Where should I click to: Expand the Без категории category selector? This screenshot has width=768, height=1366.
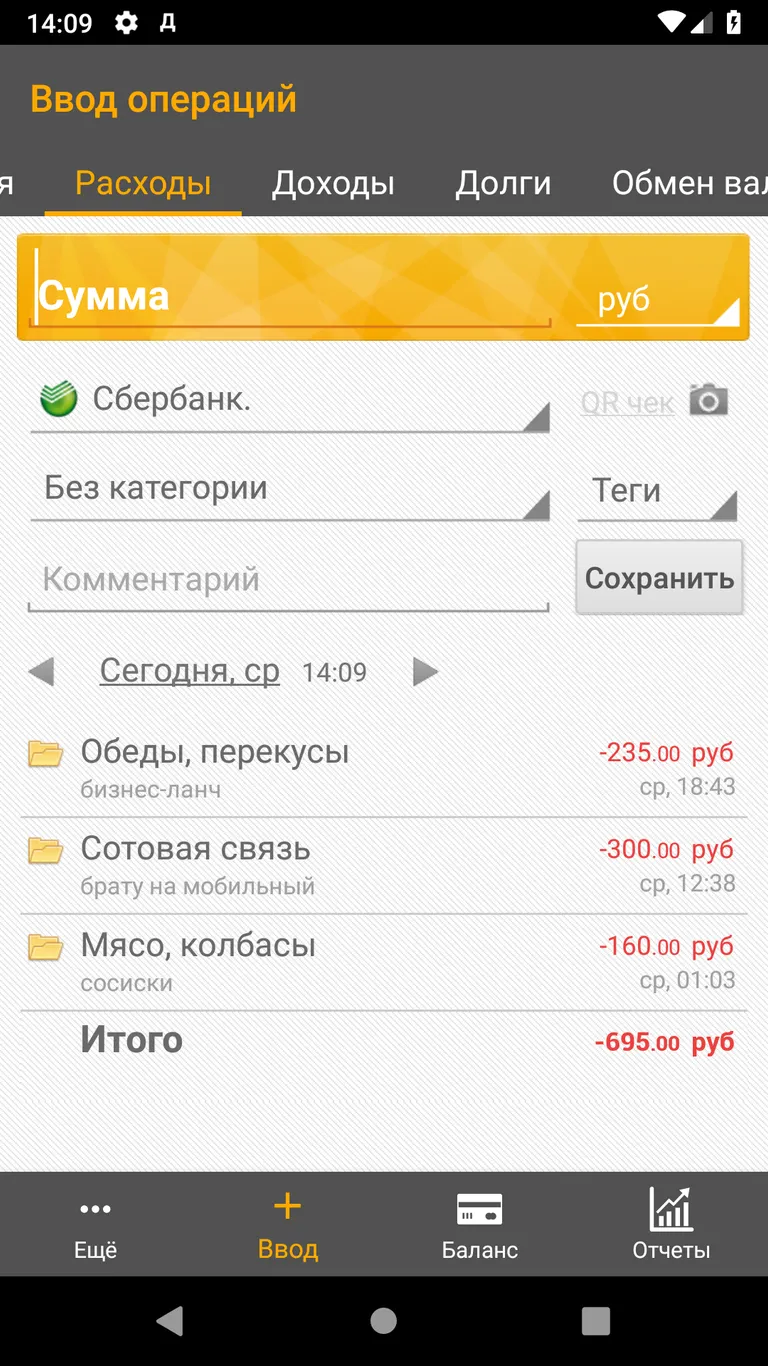click(x=290, y=489)
